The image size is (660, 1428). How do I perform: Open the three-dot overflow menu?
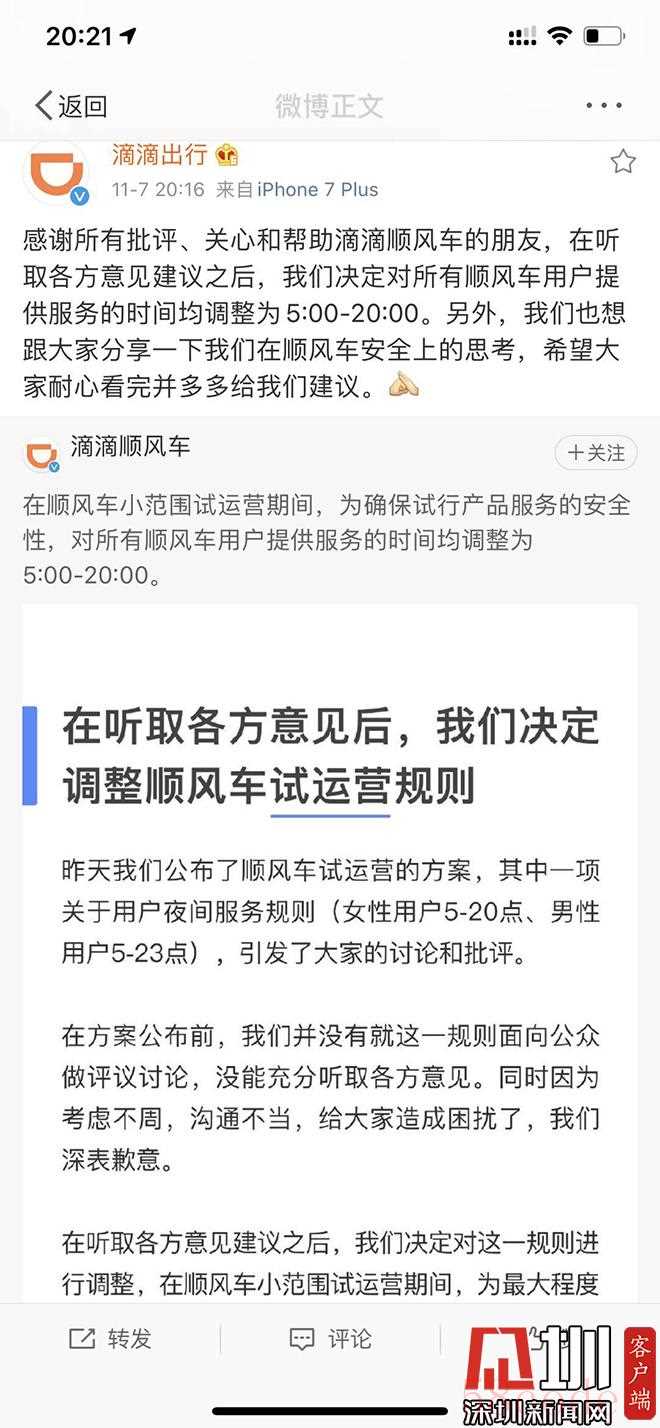coord(604,105)
